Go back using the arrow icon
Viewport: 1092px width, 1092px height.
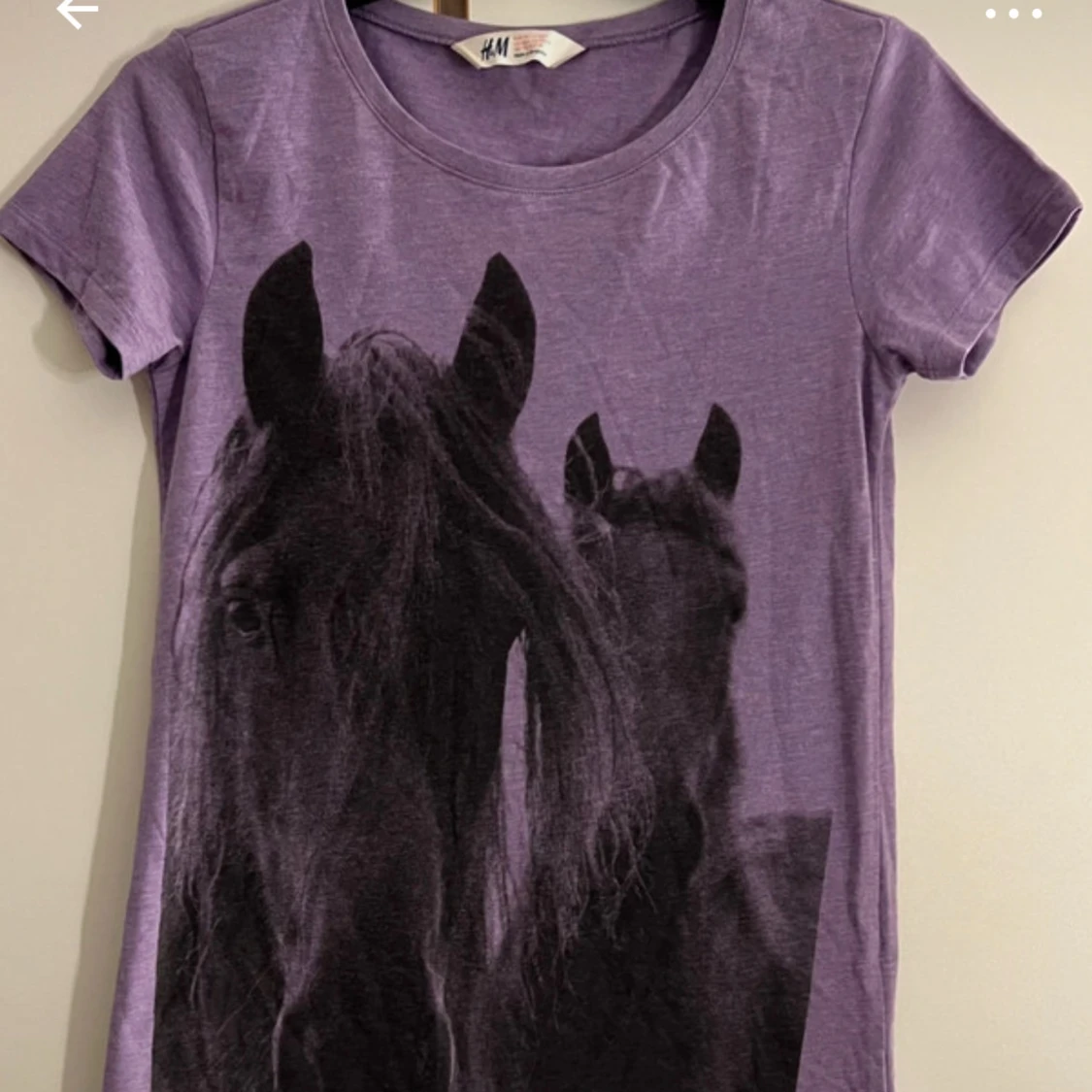tap(77, 13)
